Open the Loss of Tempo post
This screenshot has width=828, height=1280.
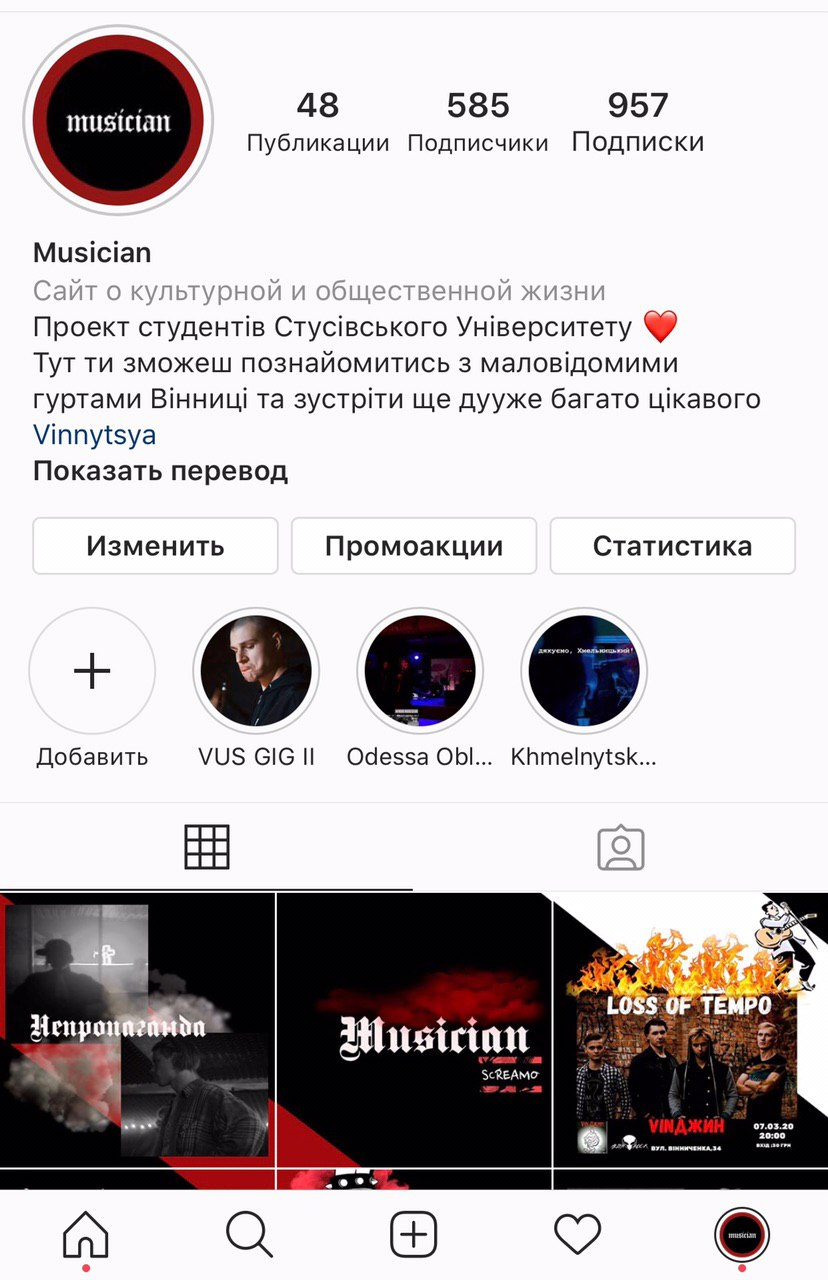coord(691,1029)
